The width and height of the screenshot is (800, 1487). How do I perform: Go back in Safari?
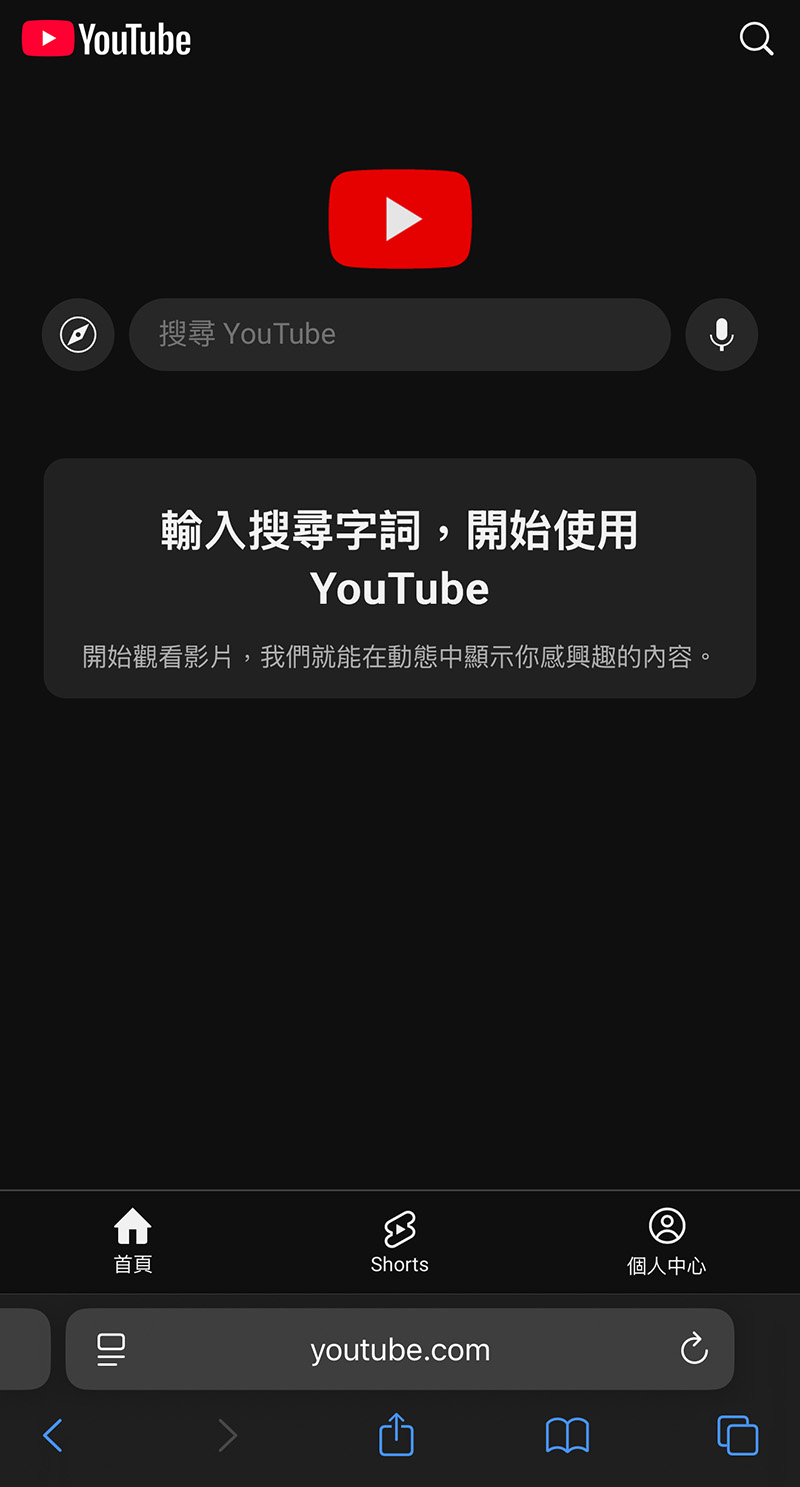pyautogui.click(x=53, y=1436)
